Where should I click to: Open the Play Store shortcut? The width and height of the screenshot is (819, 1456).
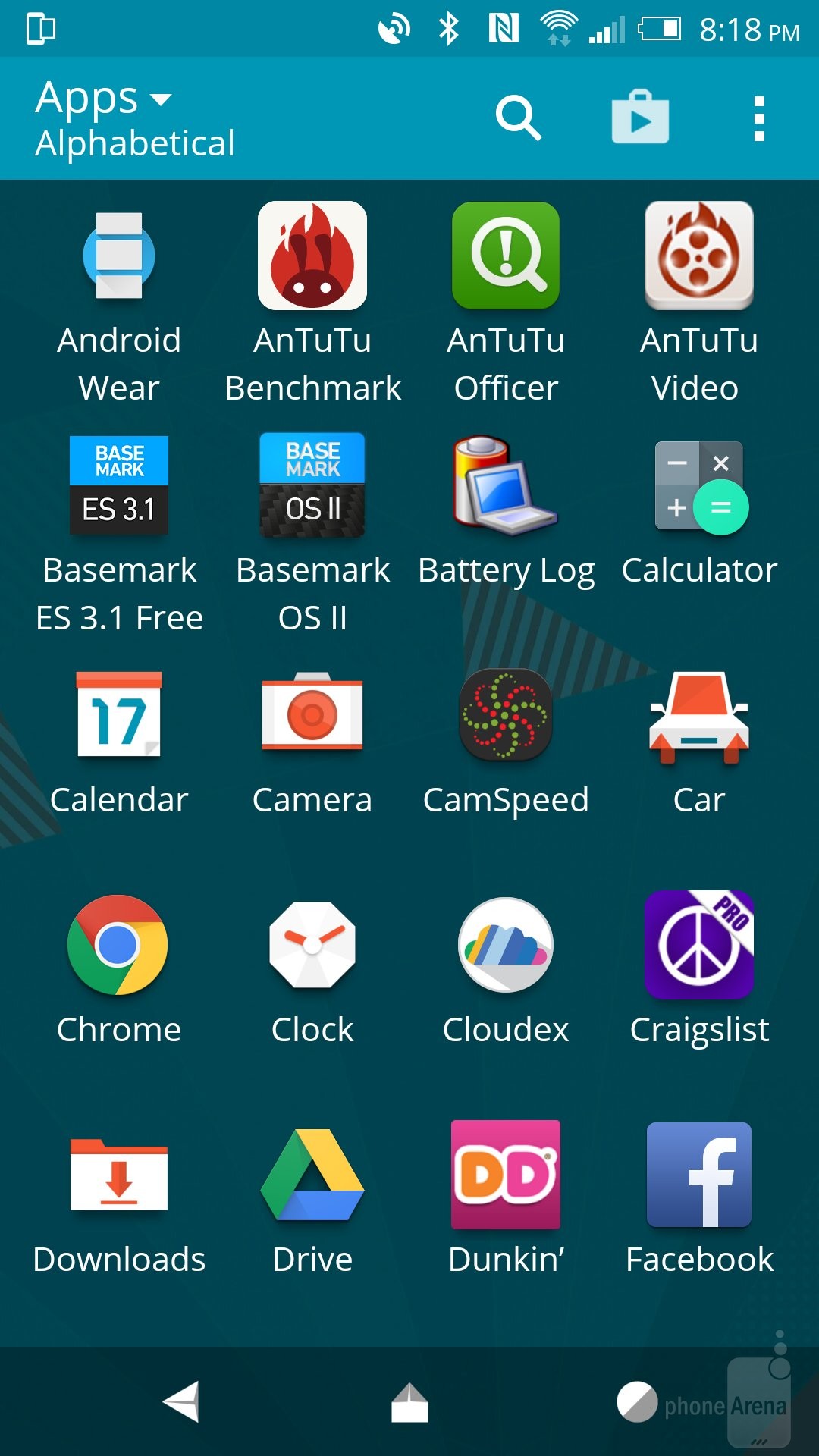pos(640,118)
